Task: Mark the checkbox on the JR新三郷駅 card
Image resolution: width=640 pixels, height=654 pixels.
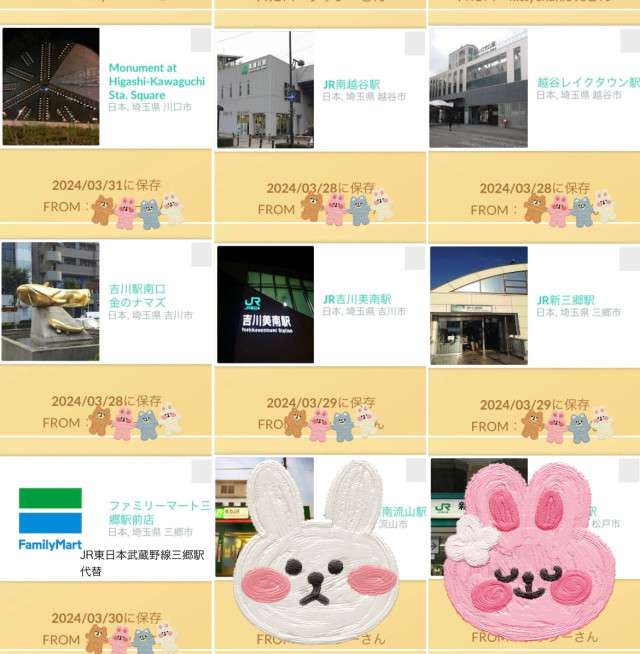Action: point(629,258)
